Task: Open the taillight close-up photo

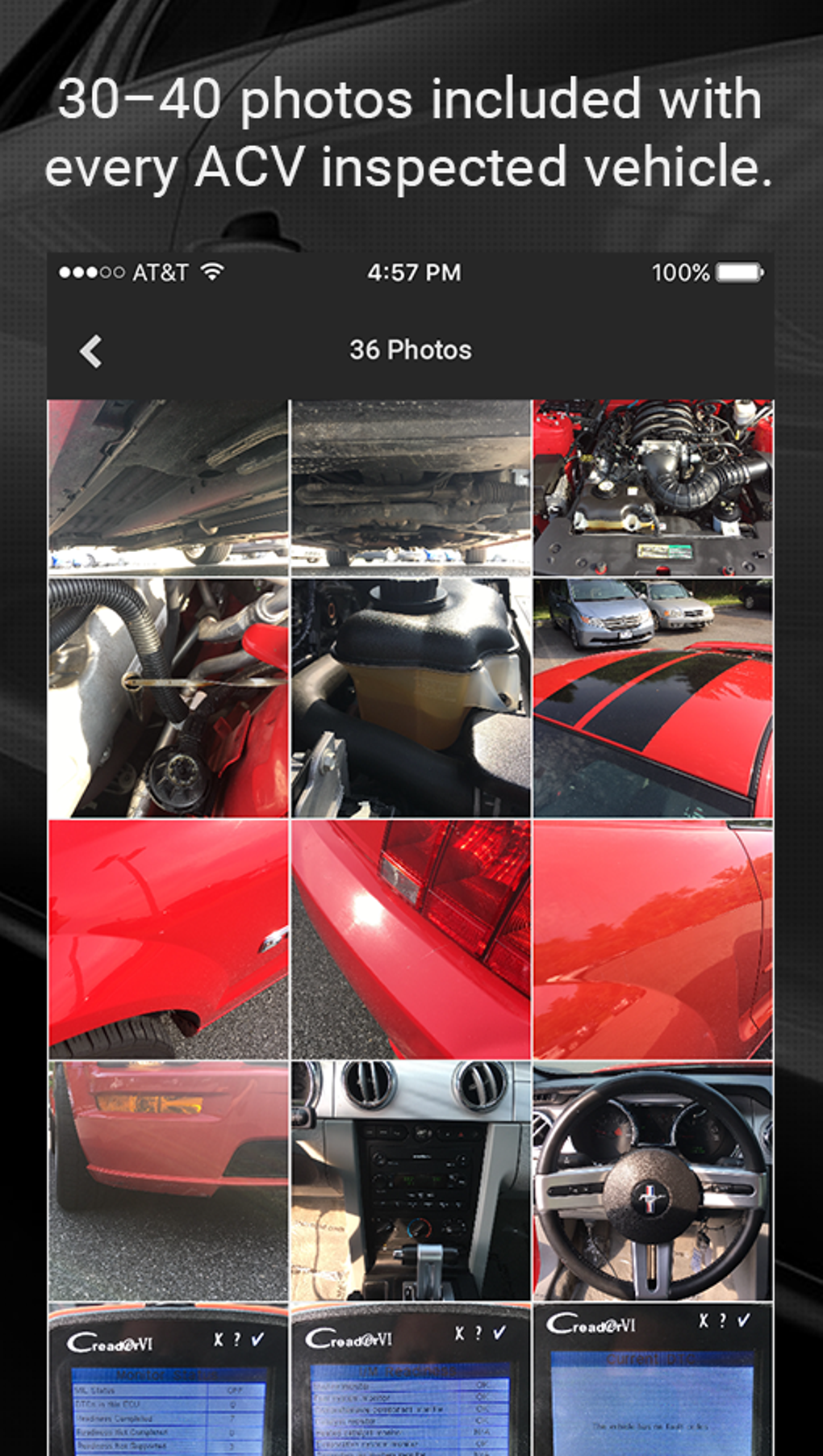Action: point(410,936)
